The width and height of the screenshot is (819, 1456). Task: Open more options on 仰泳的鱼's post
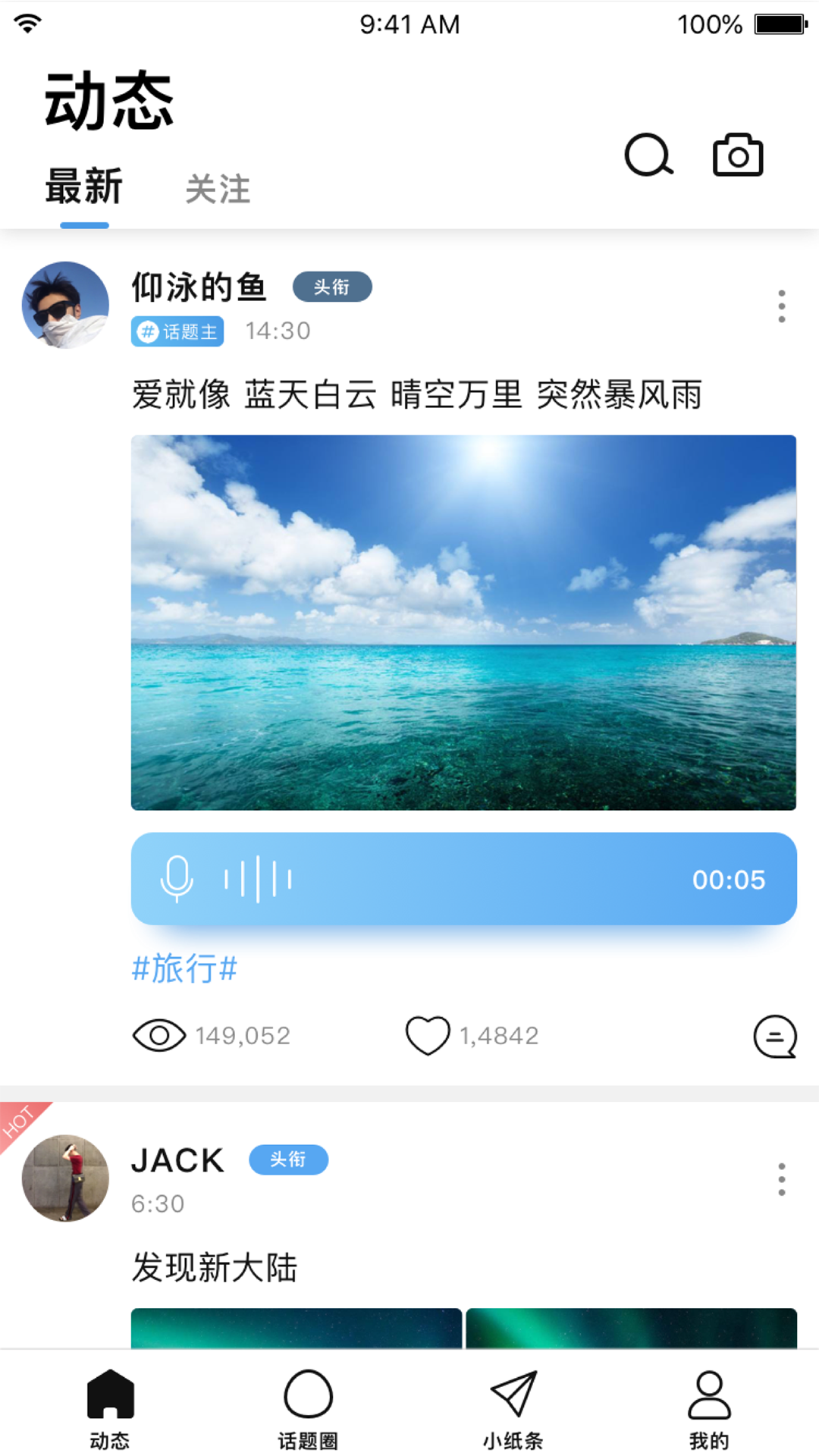point(781,306)
